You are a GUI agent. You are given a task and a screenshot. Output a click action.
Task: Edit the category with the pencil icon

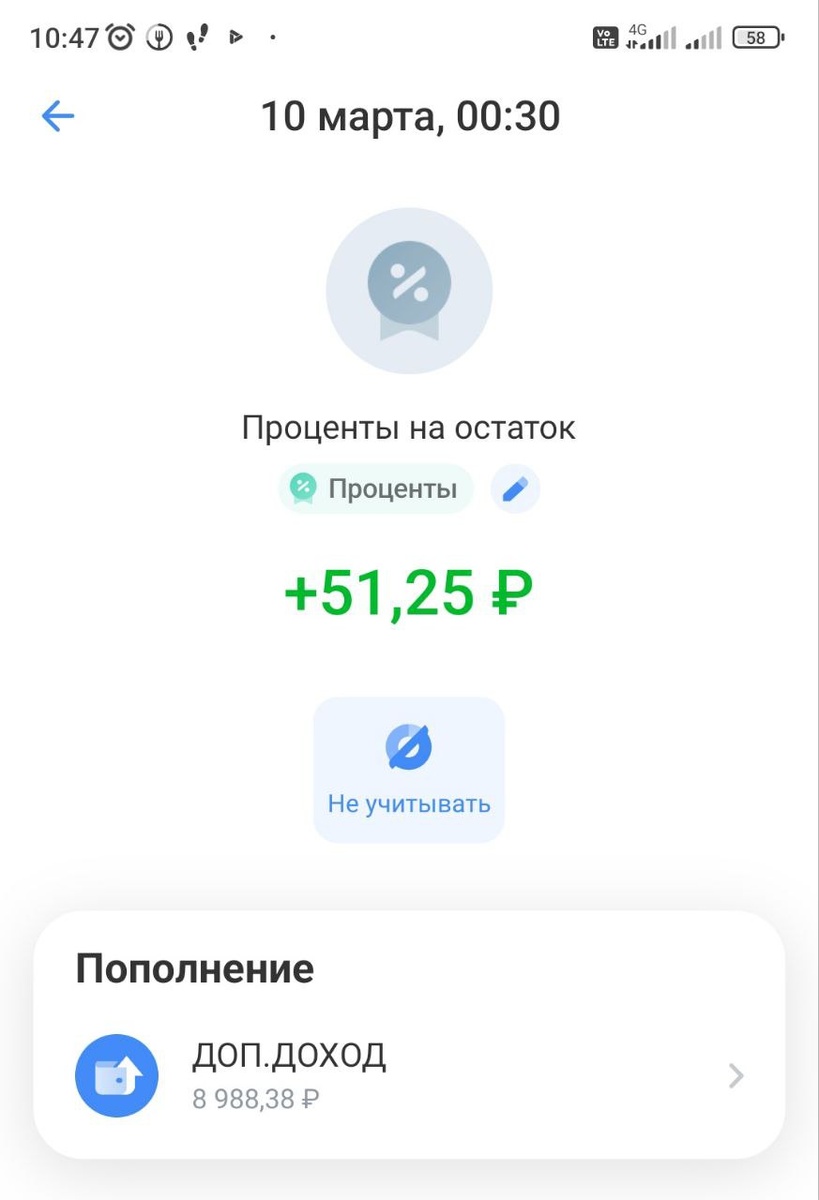pyautogui.click(x=515, y=489)
